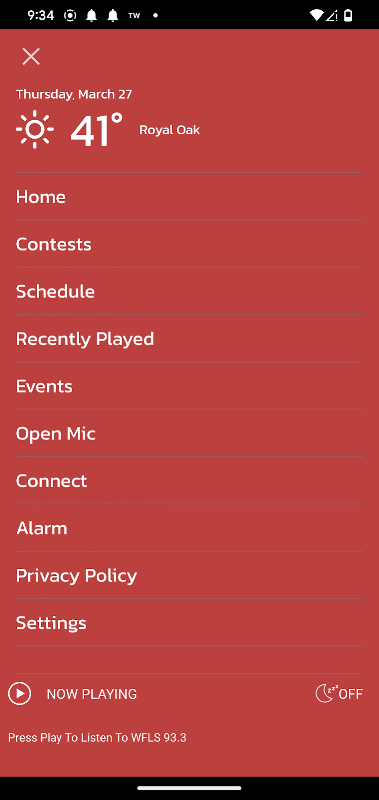Screen dimensions: 379x800
Task: Tap the Connect menu item
Action: (x=189, y=481)
